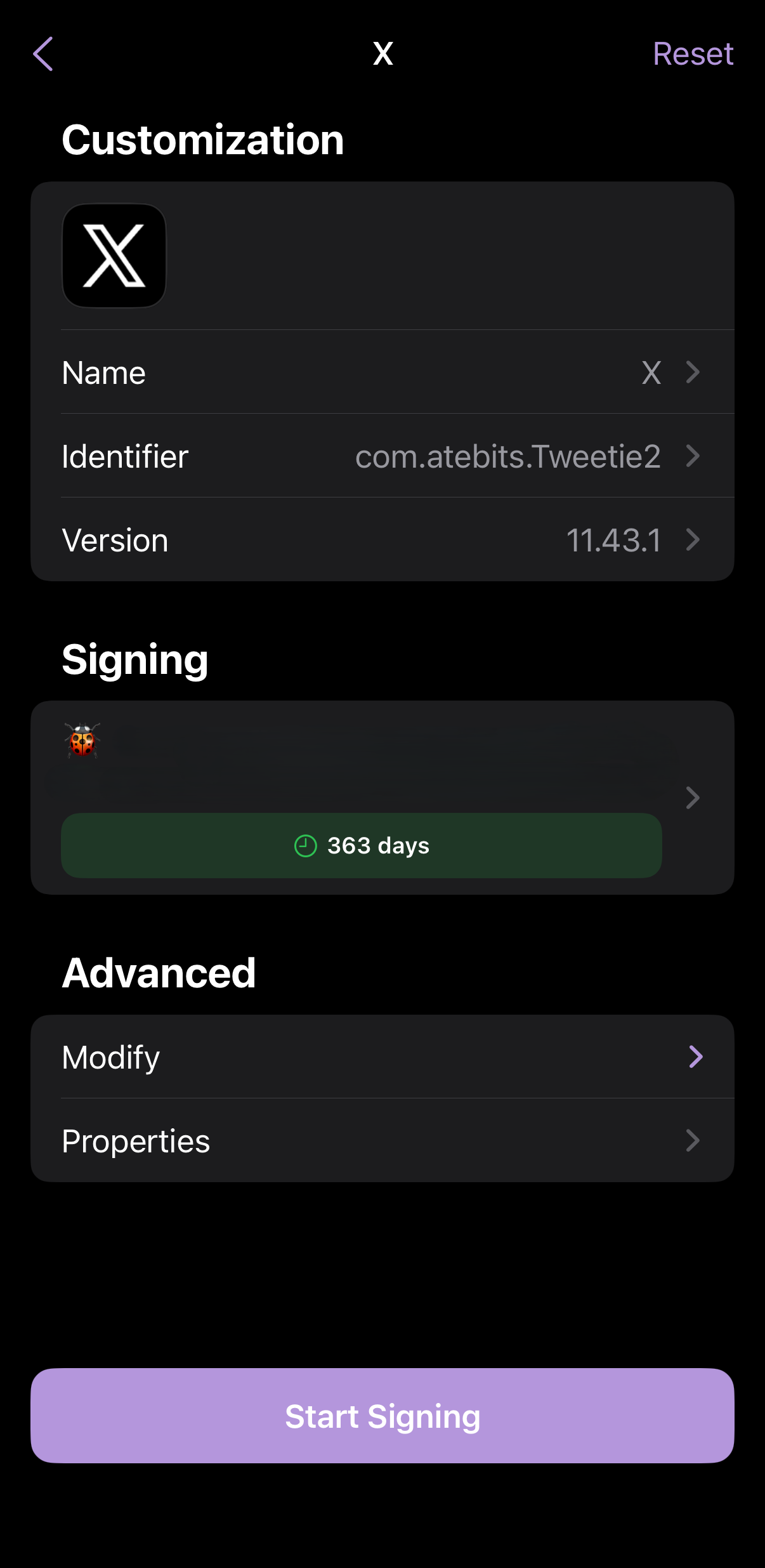The height and width of the screenshot is (1568, 765).
Task: Select the signing certificate with 363 days
Action: click(x=382, y=798)
